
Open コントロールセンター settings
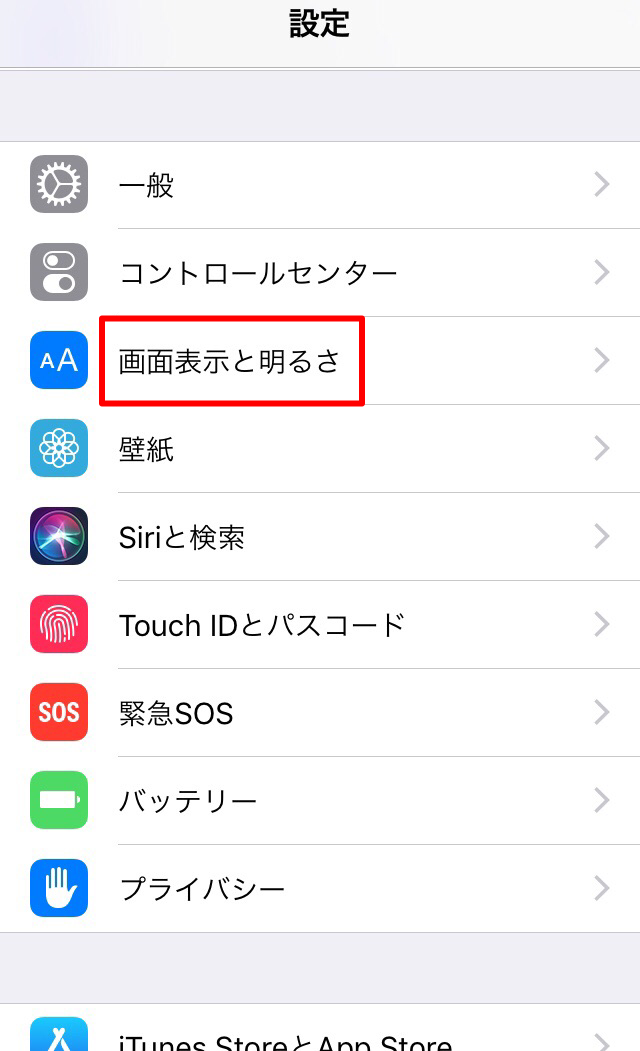(320, 273)
